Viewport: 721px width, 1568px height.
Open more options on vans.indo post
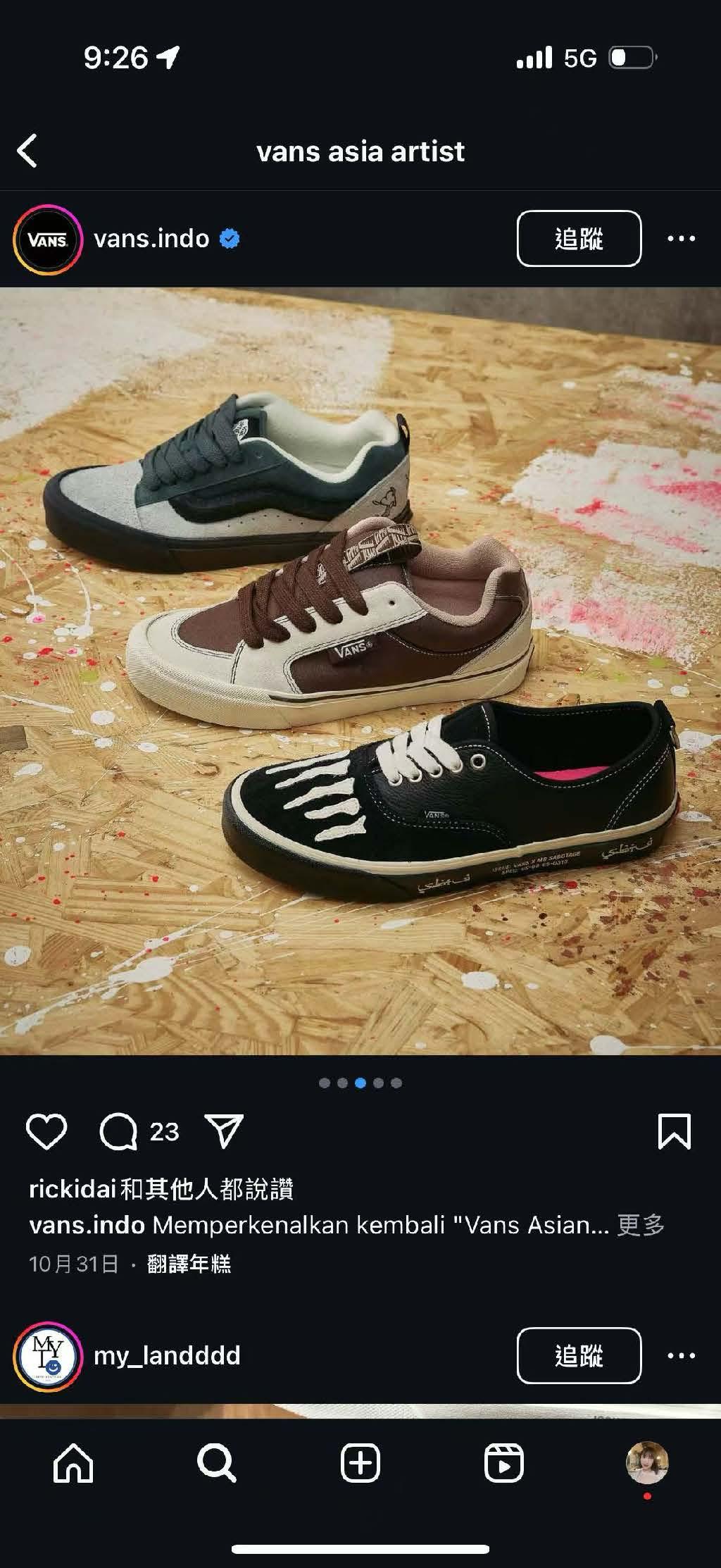tap(681, 239)
